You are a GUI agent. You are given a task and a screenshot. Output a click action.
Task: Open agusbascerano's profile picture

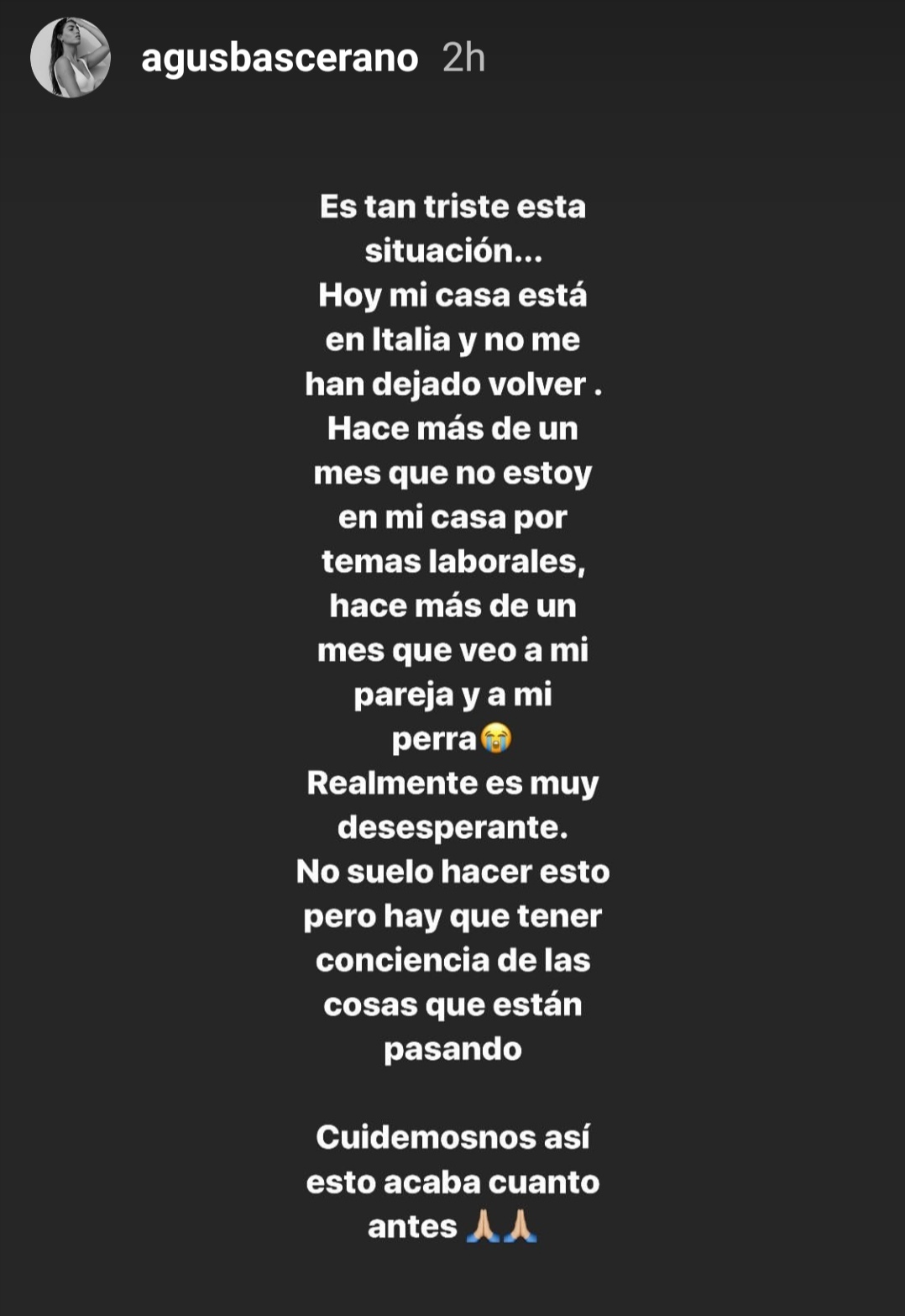(x=71, y=58)
